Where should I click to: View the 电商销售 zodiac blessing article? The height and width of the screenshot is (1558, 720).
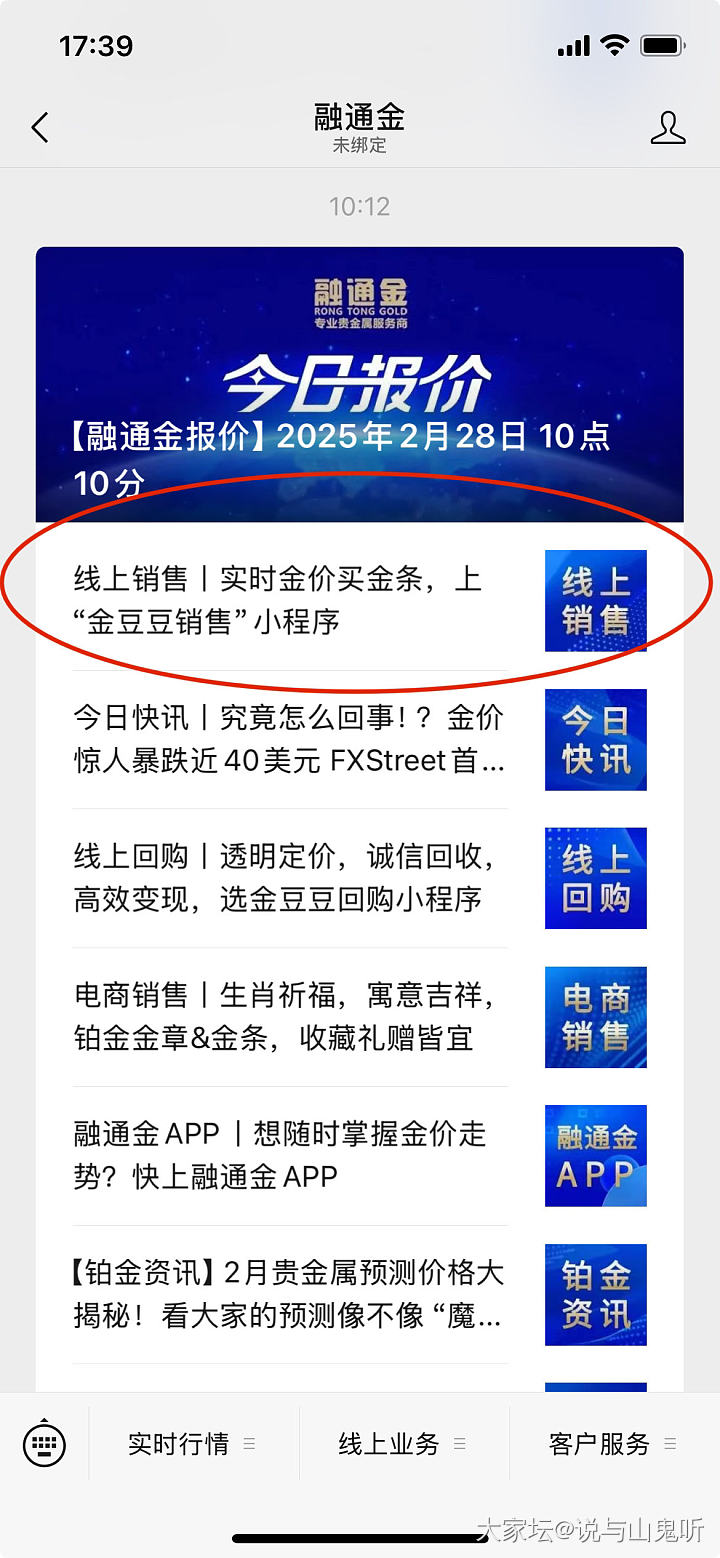[290, 1017]
